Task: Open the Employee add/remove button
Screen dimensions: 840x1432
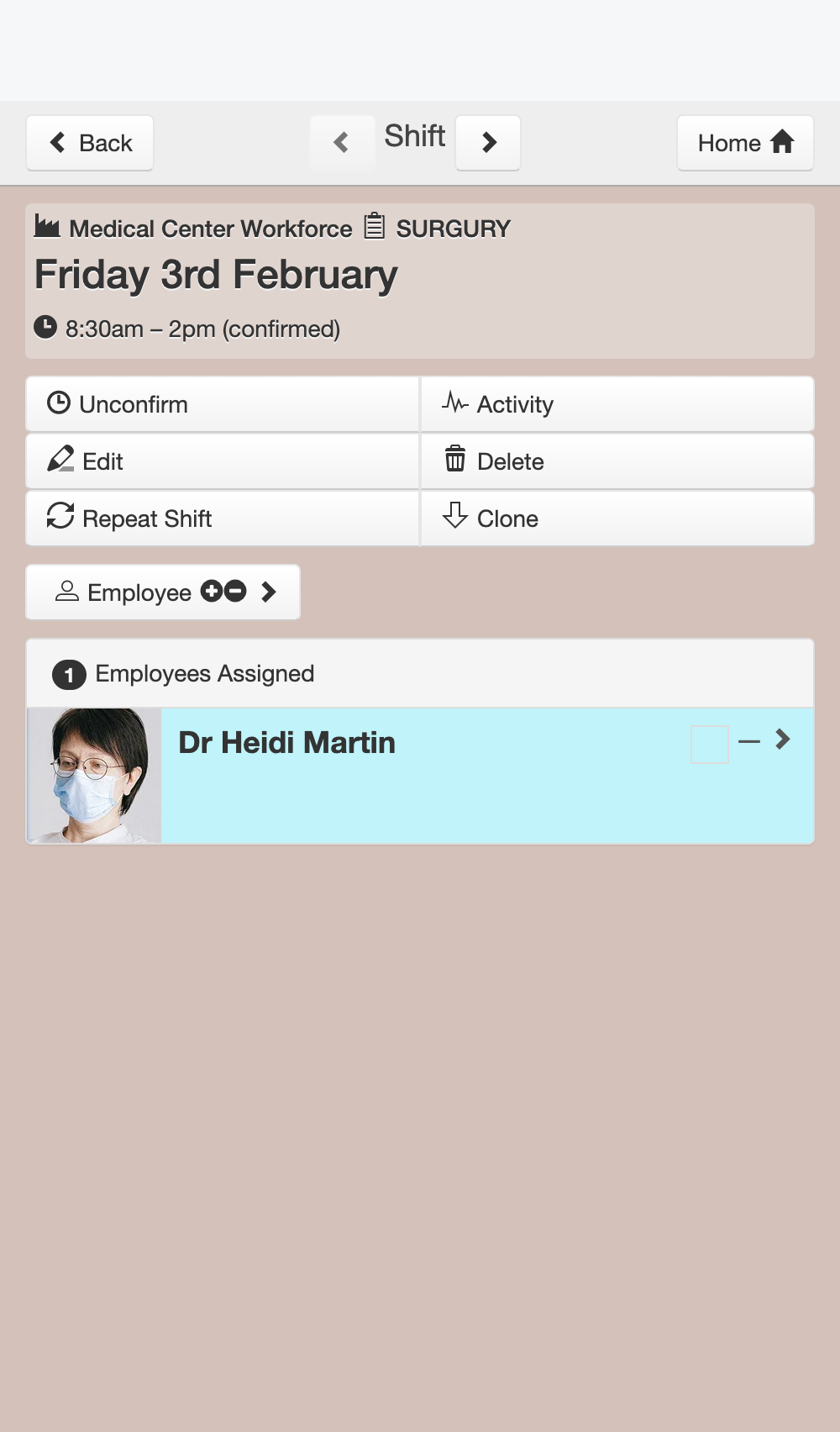Action: click(x=163, y=592)
